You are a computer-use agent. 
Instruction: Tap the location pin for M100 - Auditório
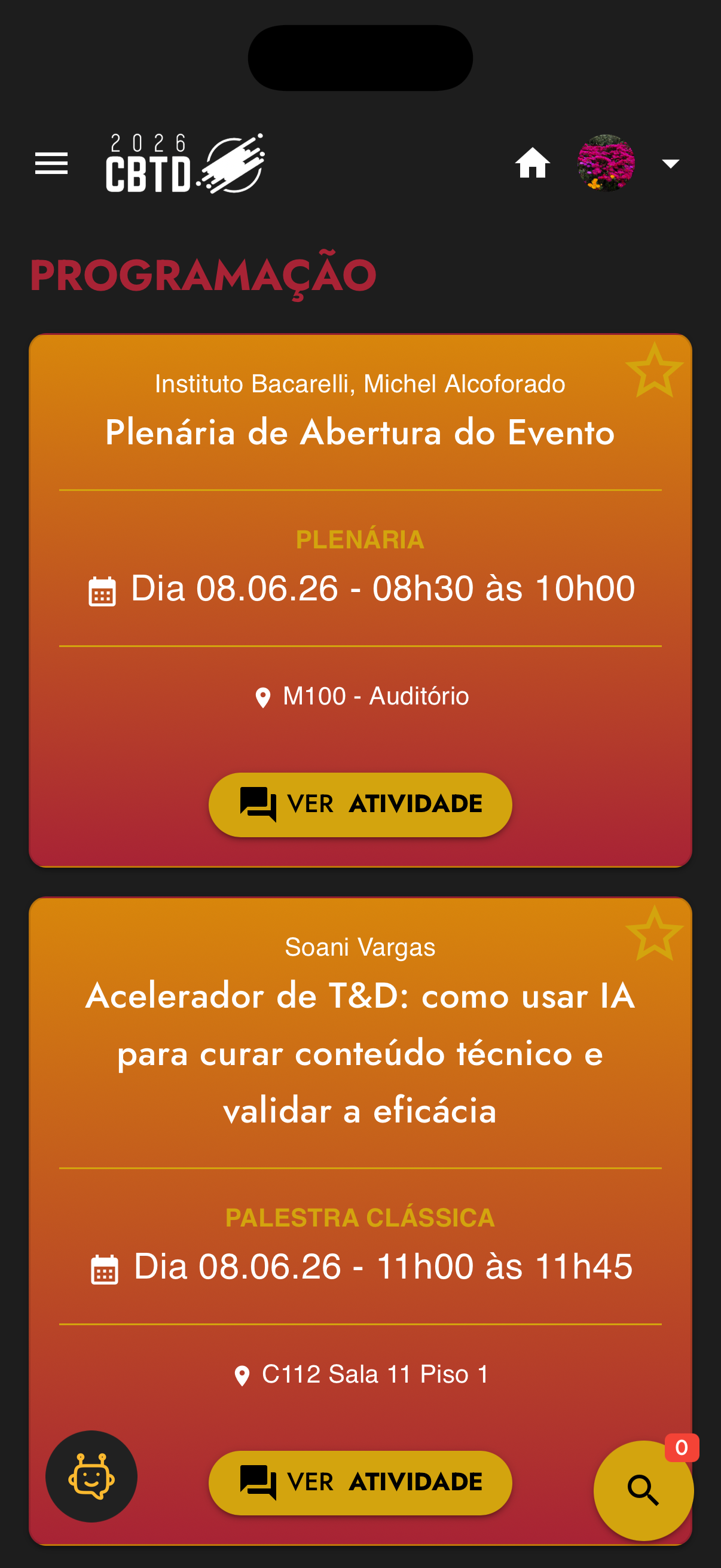(263, 696)
